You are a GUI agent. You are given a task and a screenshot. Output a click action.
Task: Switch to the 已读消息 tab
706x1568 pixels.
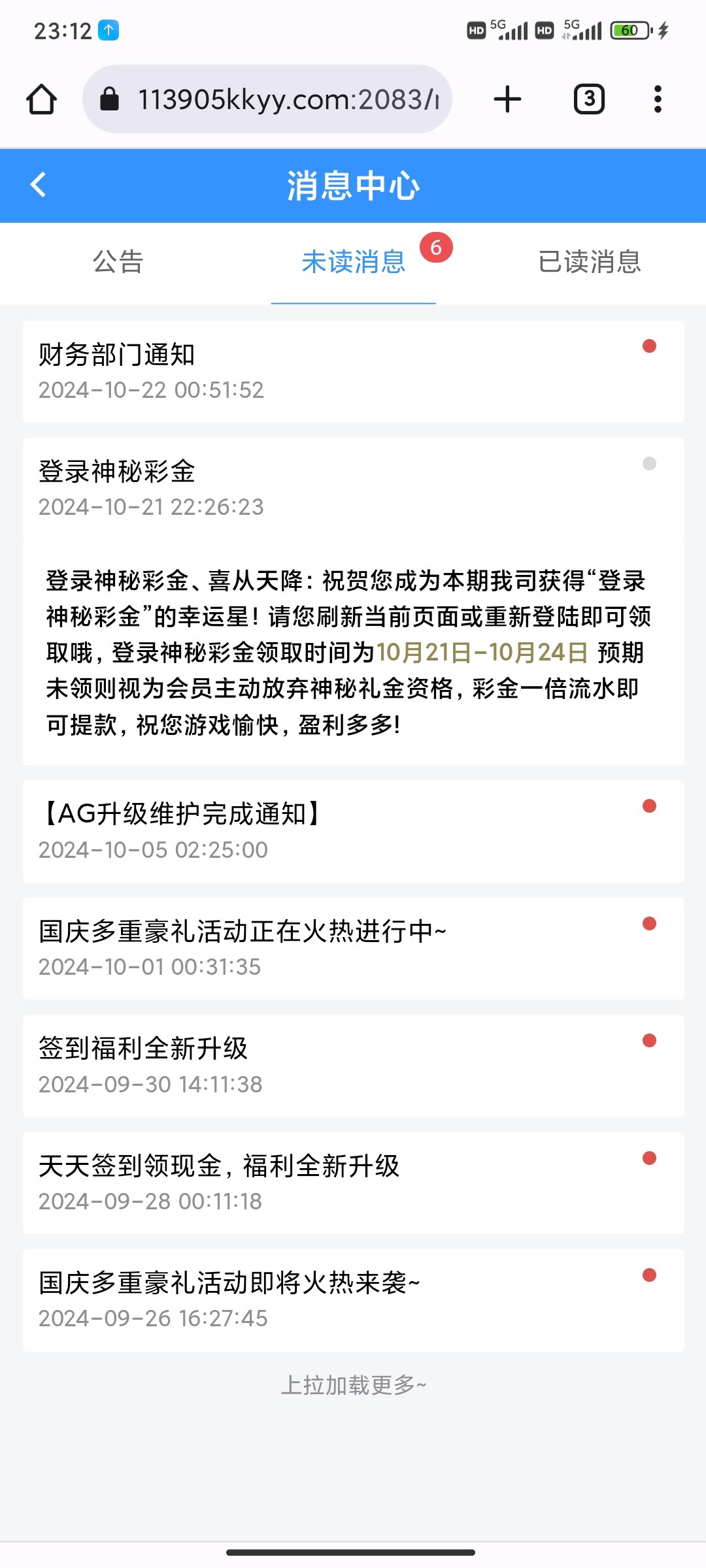pyautogui.click(x=590, y=261)
